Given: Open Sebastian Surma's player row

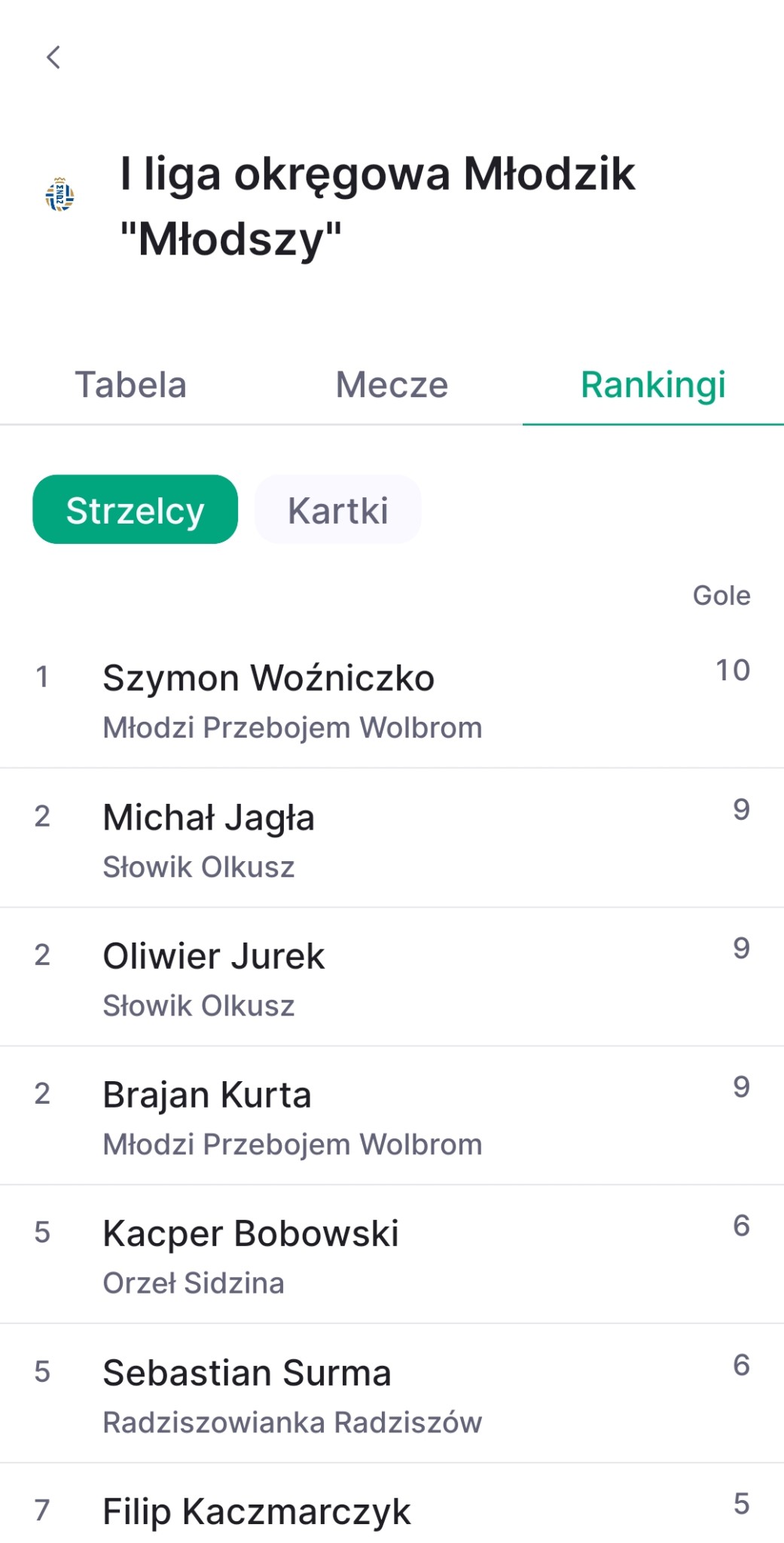Looking at the screenshot, I should 392,1393.
